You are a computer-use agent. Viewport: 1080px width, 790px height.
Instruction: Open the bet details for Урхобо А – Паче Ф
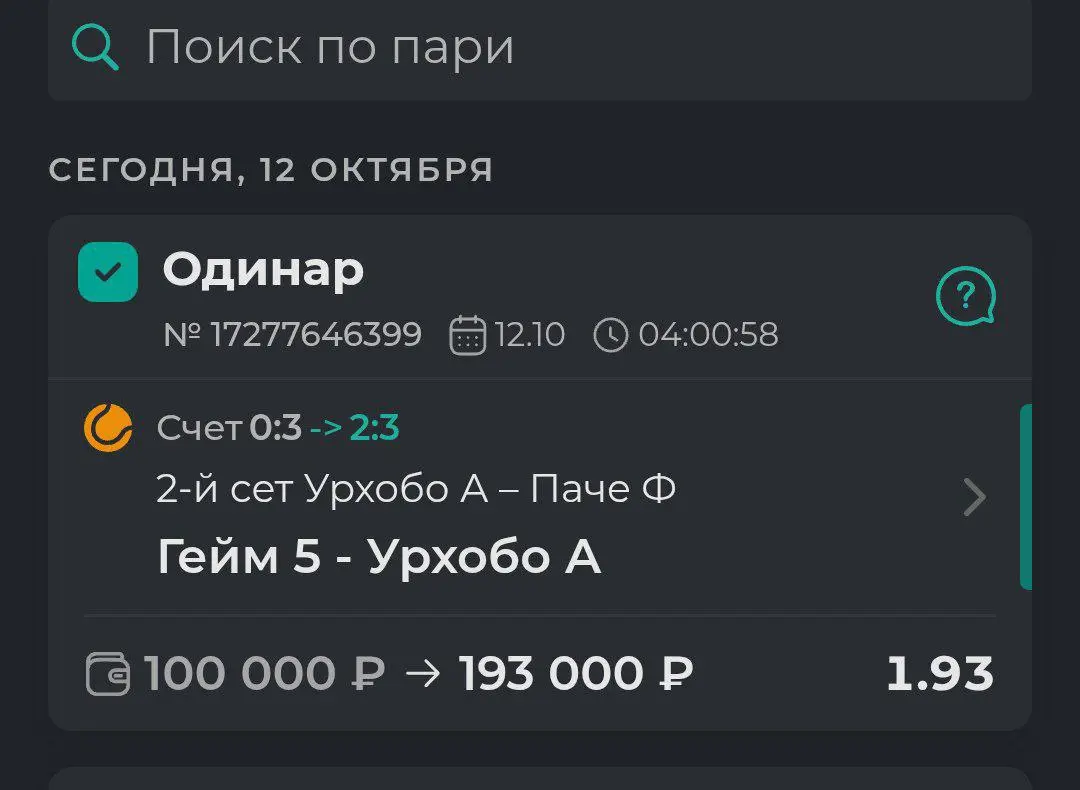(x=973, y=497)
